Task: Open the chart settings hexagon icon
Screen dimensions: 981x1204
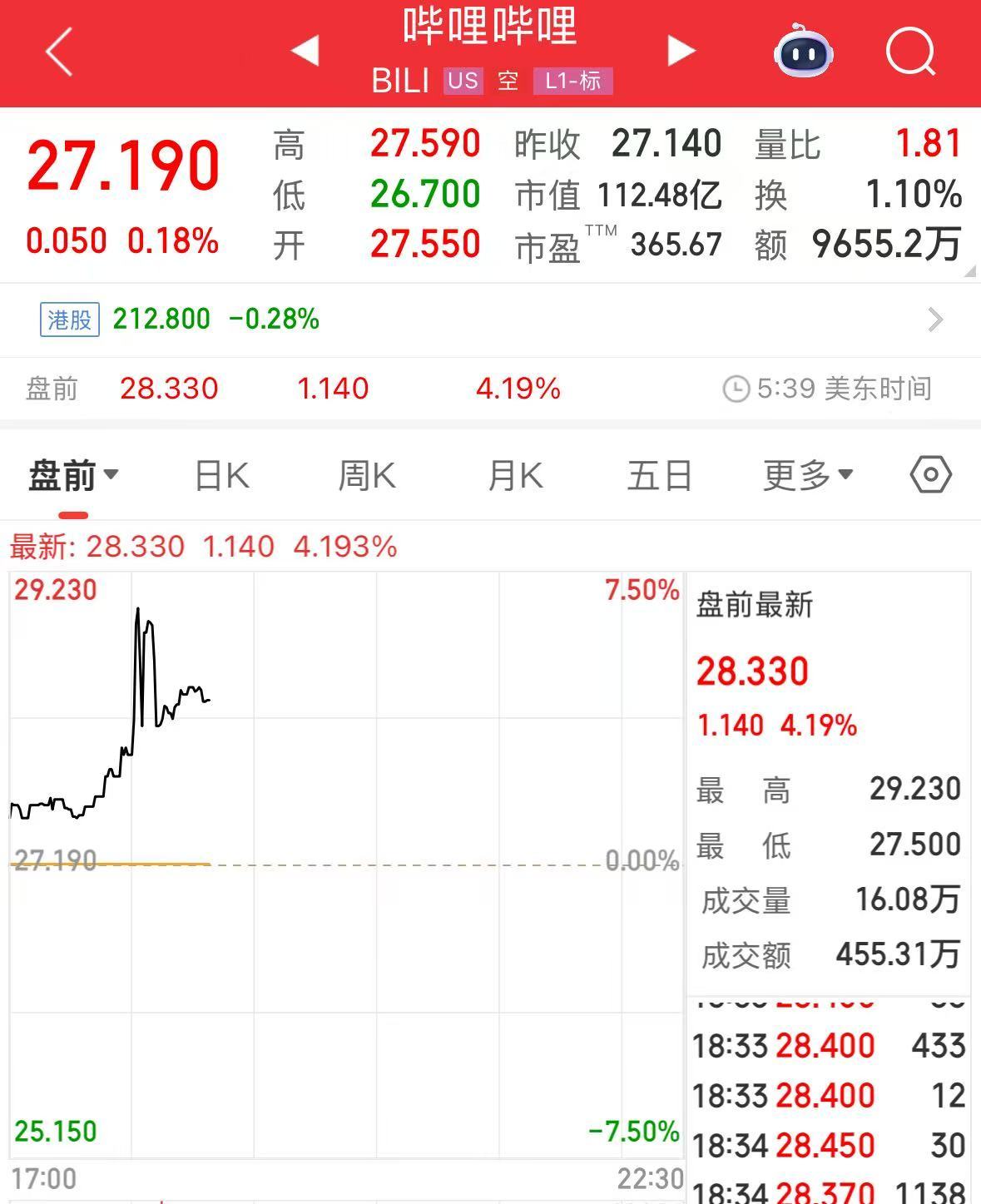Action: click(x=930, y=475)
